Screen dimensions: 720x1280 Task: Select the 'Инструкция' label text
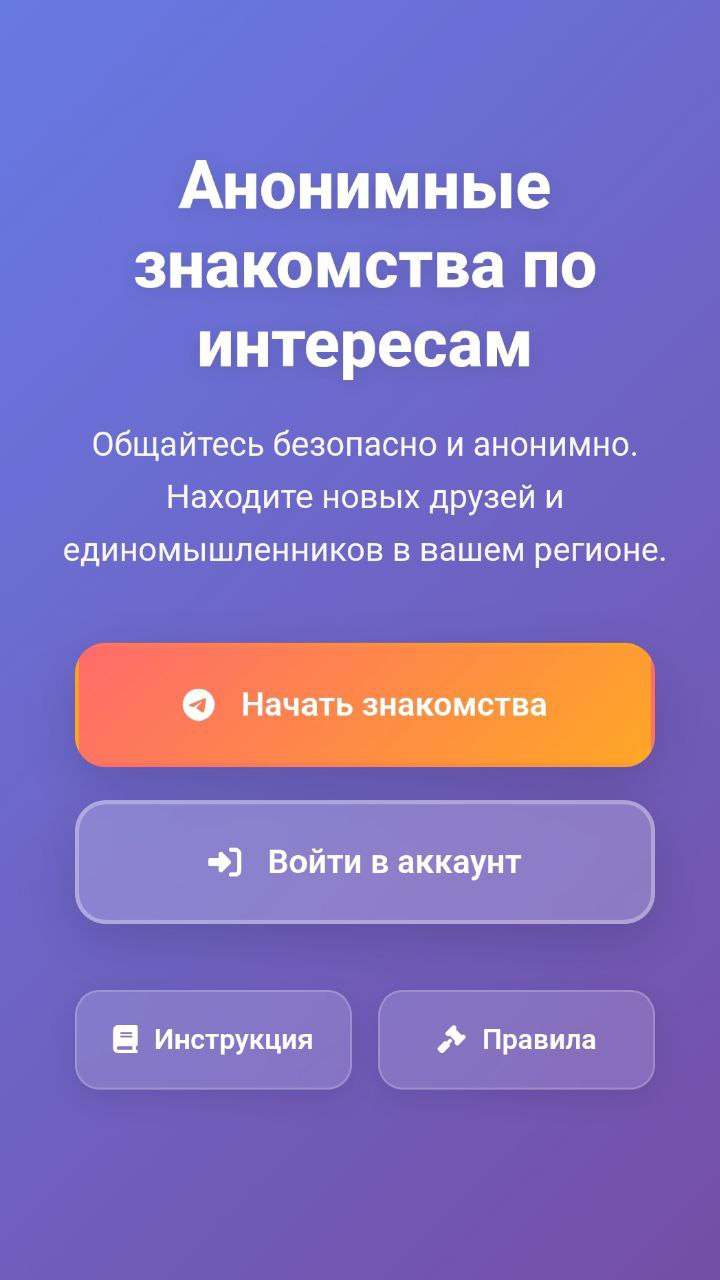coord(233,1040)
